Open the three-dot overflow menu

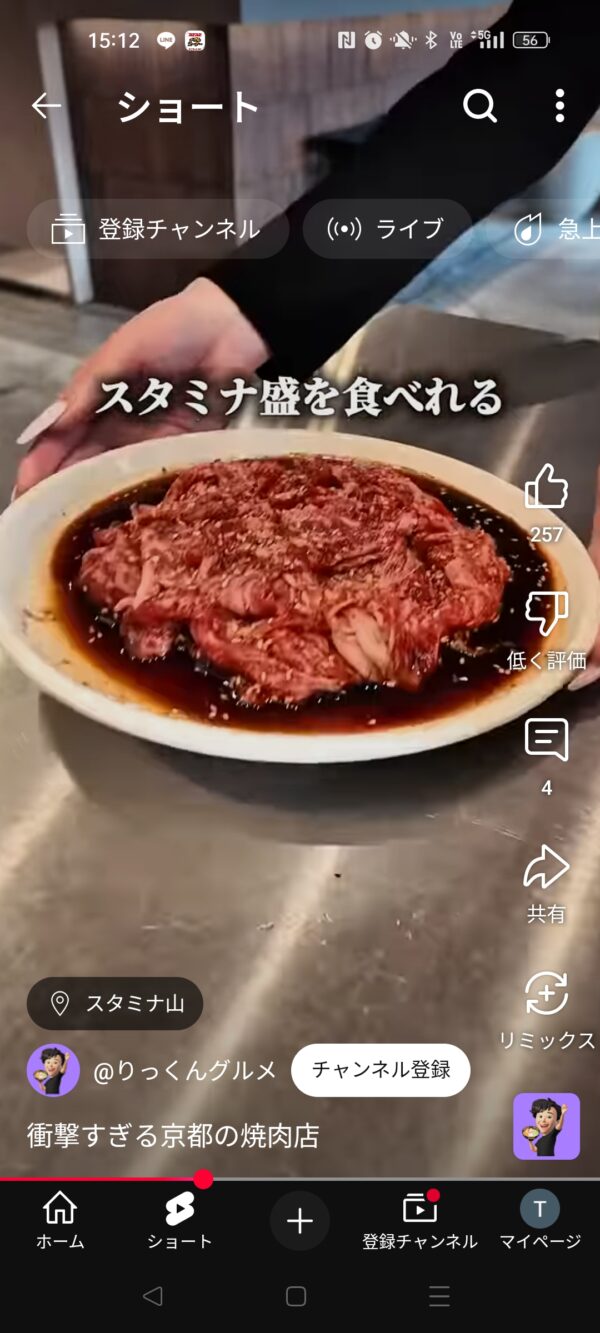tap(559, 106)
